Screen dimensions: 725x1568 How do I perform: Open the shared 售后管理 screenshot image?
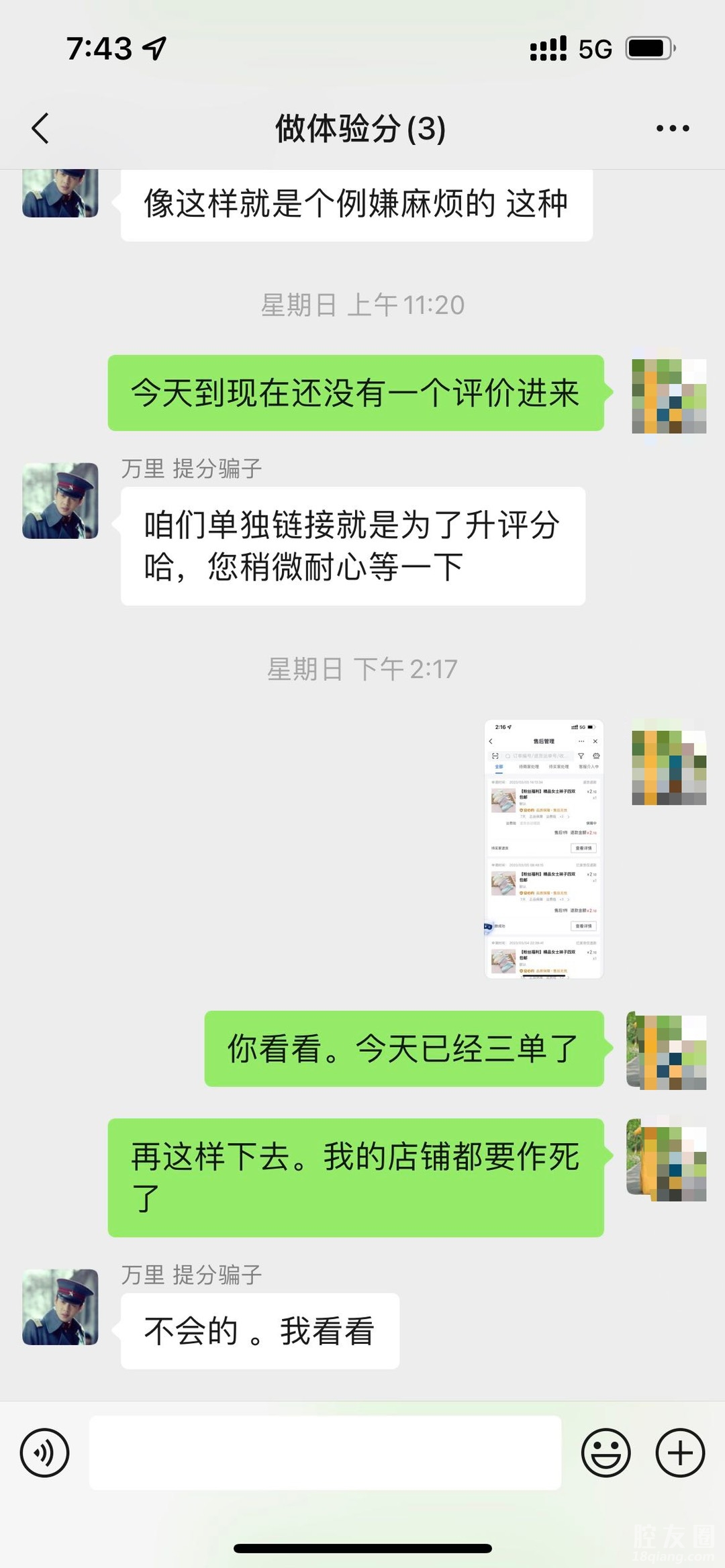pos(544,848)
